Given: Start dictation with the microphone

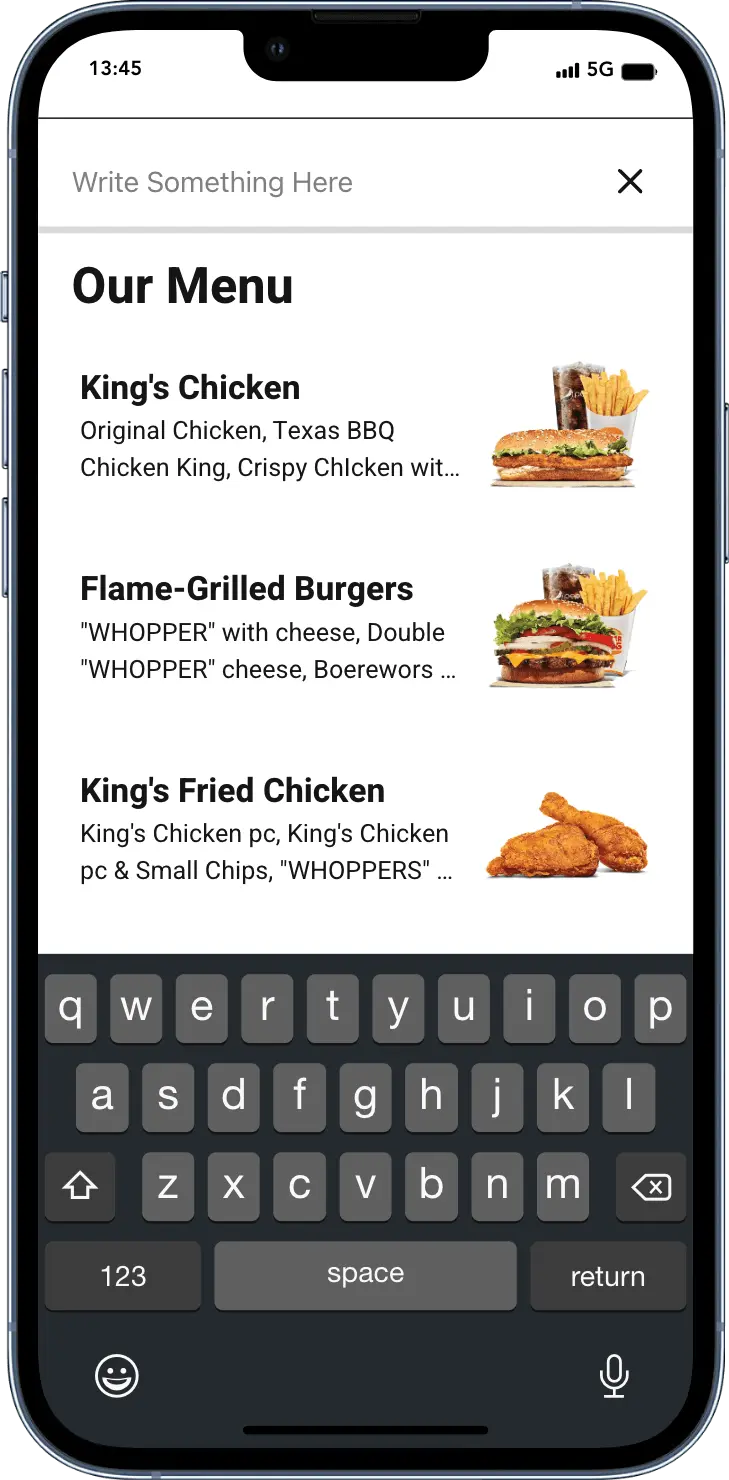Looking at the screenshot, I should coord(613,1377).
